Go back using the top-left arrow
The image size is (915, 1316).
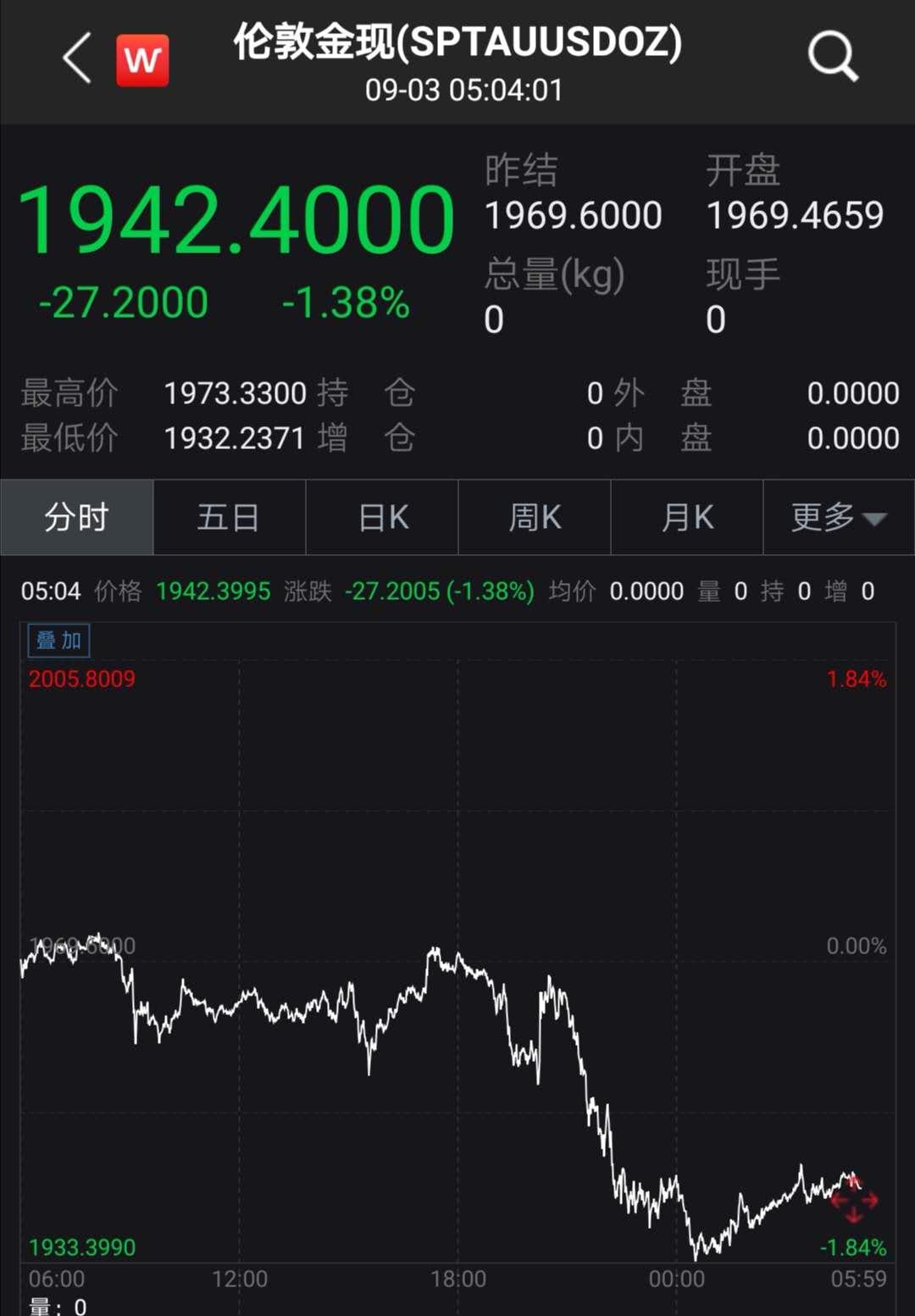pyautogui.click(x=77, y=58)
